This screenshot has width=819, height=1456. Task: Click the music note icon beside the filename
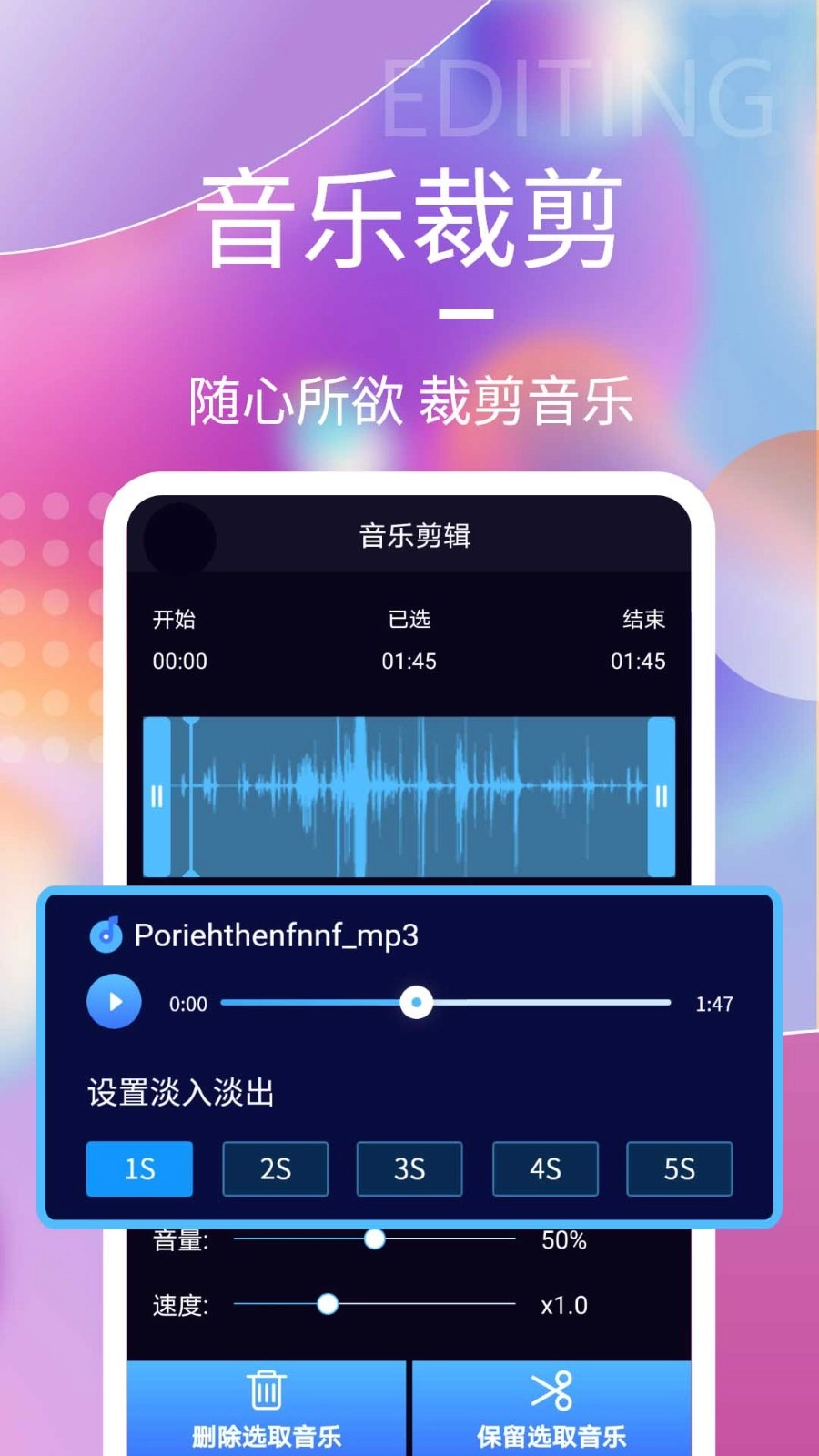pyautogui.click(x=105, y=935)
